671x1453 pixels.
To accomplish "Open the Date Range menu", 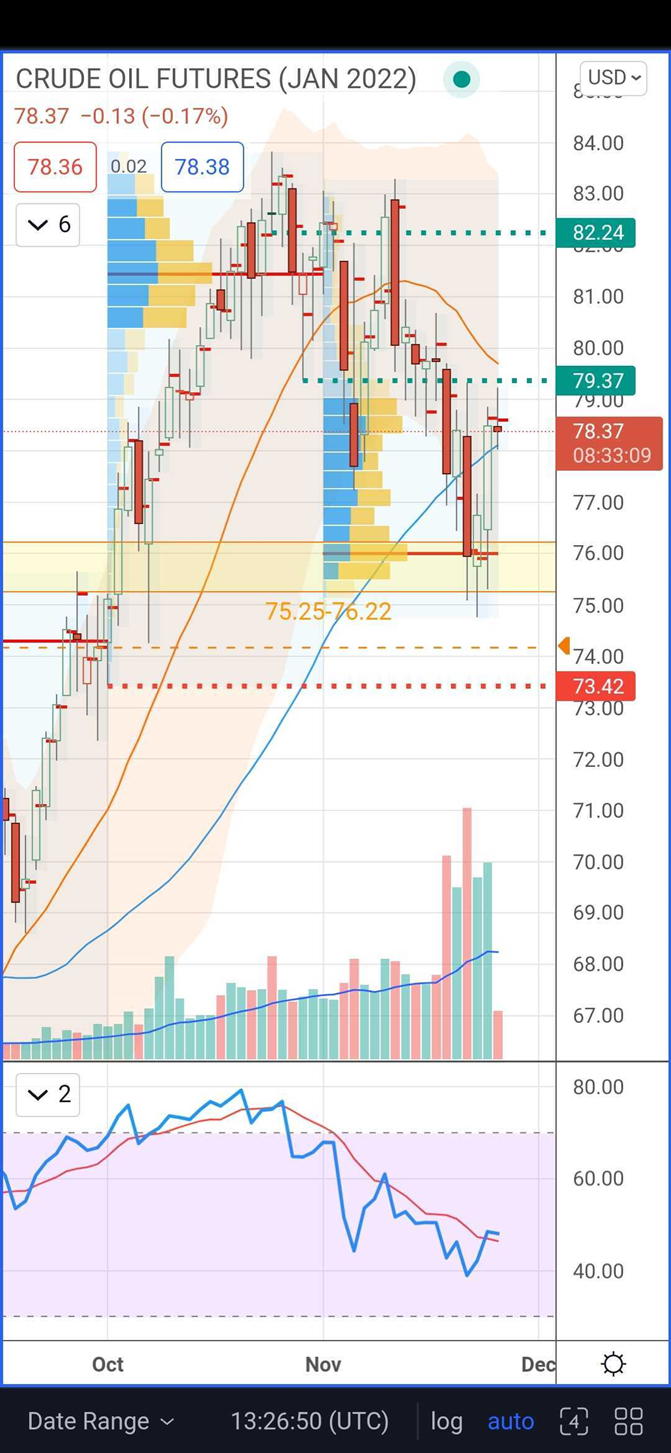I will (x=100, y=1421).
